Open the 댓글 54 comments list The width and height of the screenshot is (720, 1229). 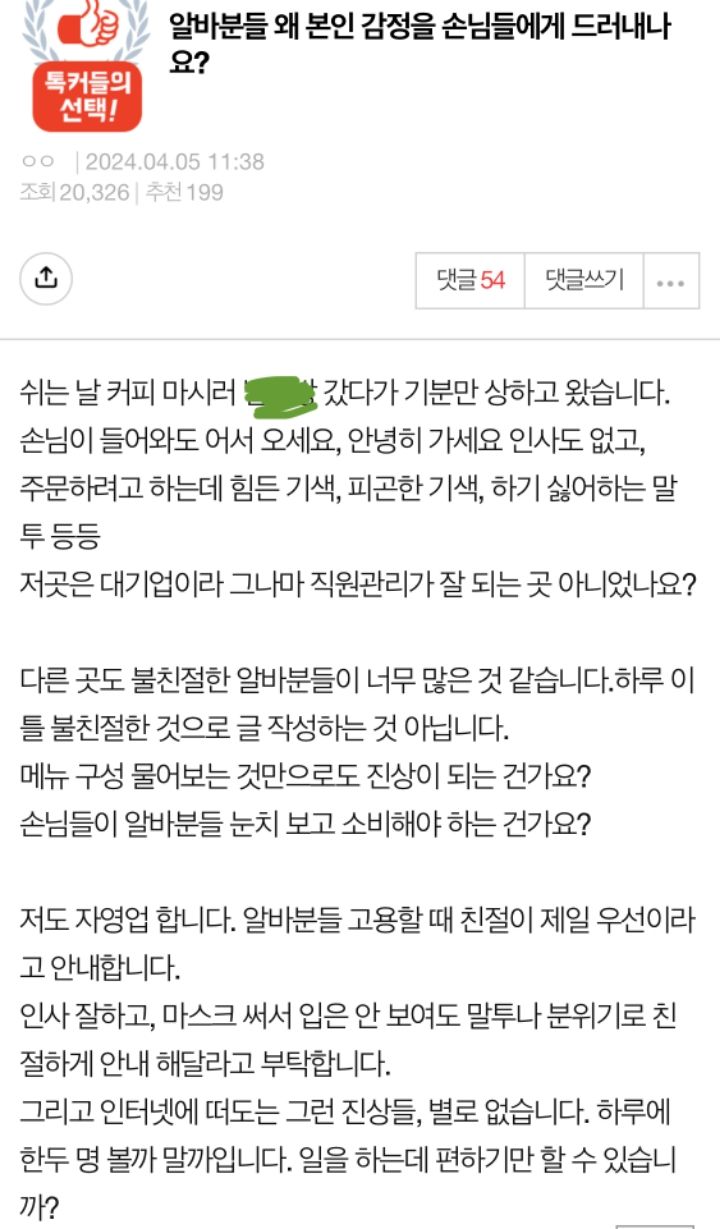click(x=471, y=280)
